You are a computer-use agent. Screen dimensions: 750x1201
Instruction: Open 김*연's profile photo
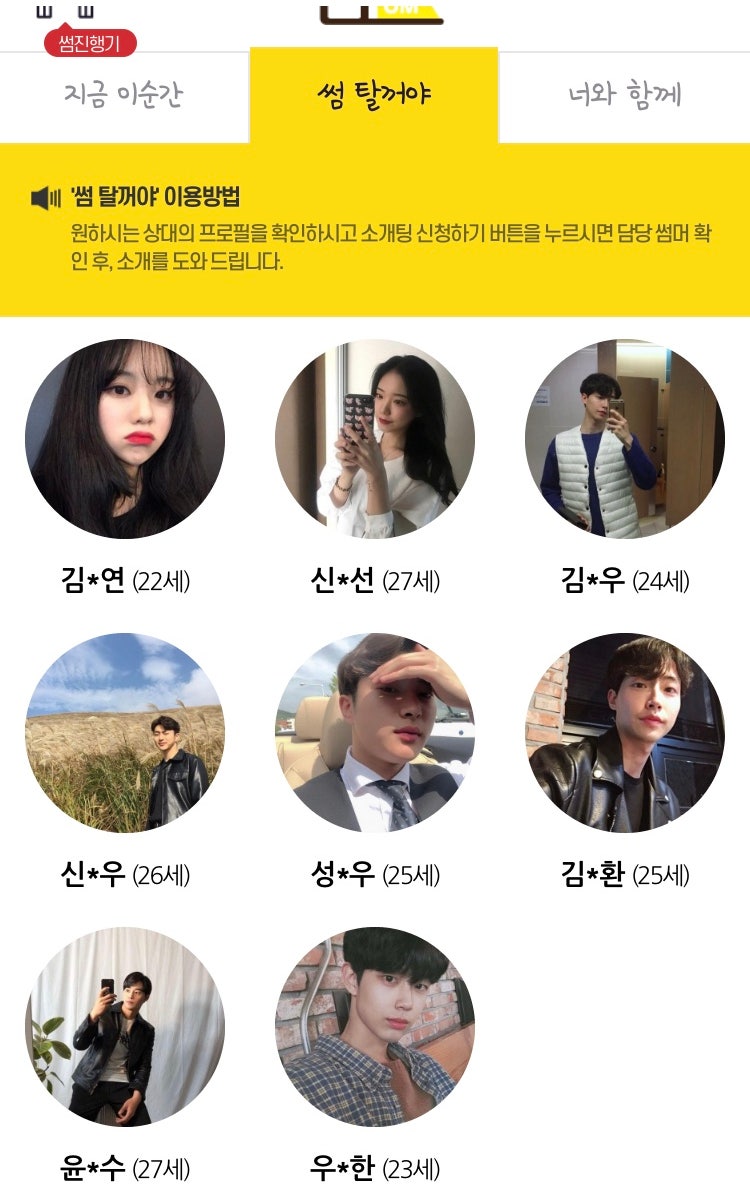[x=125, y=440]
